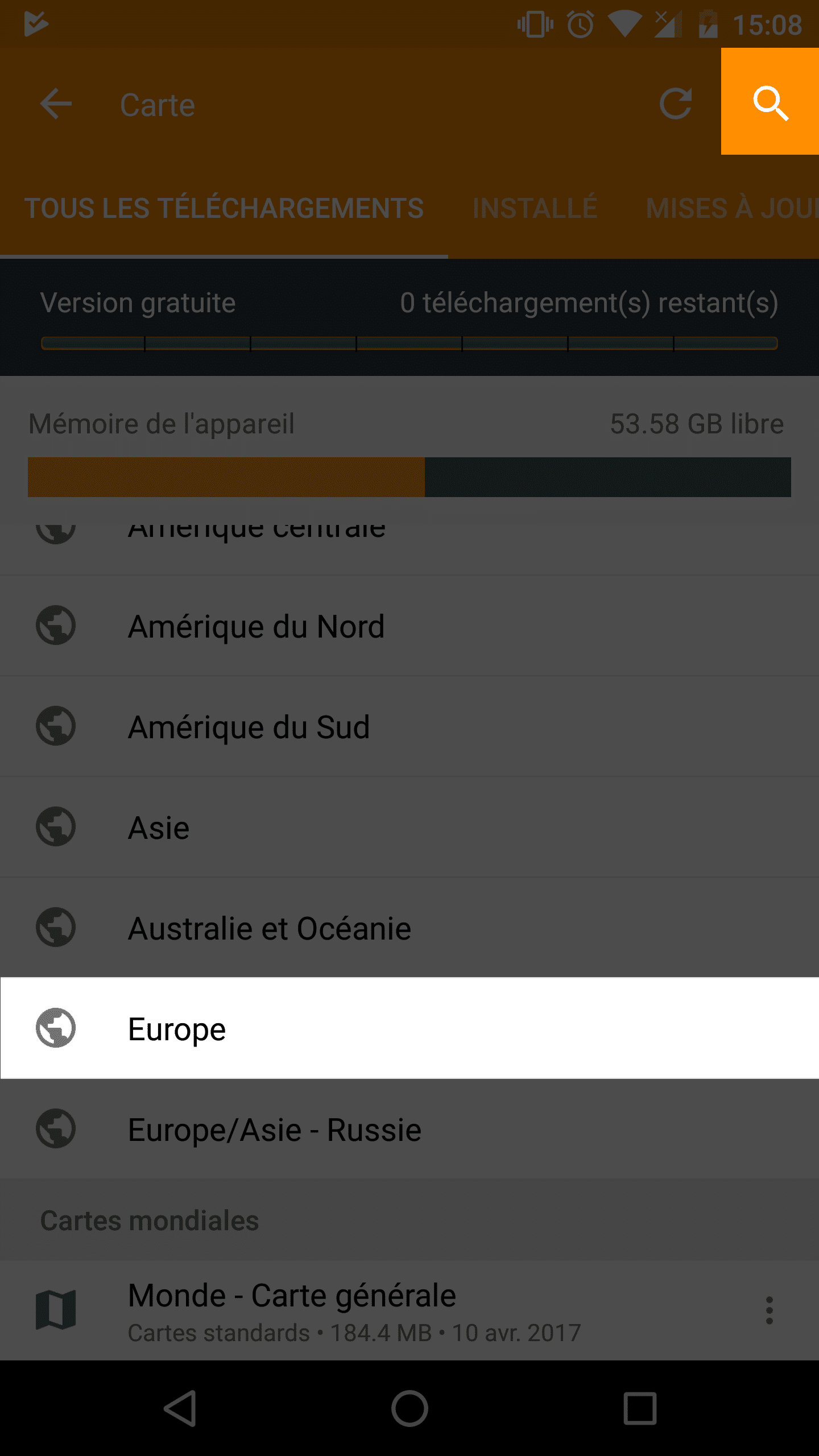This screenshot has height=1456, width=819.
Task: Open the Europe region
Action: pos(409,1028)
